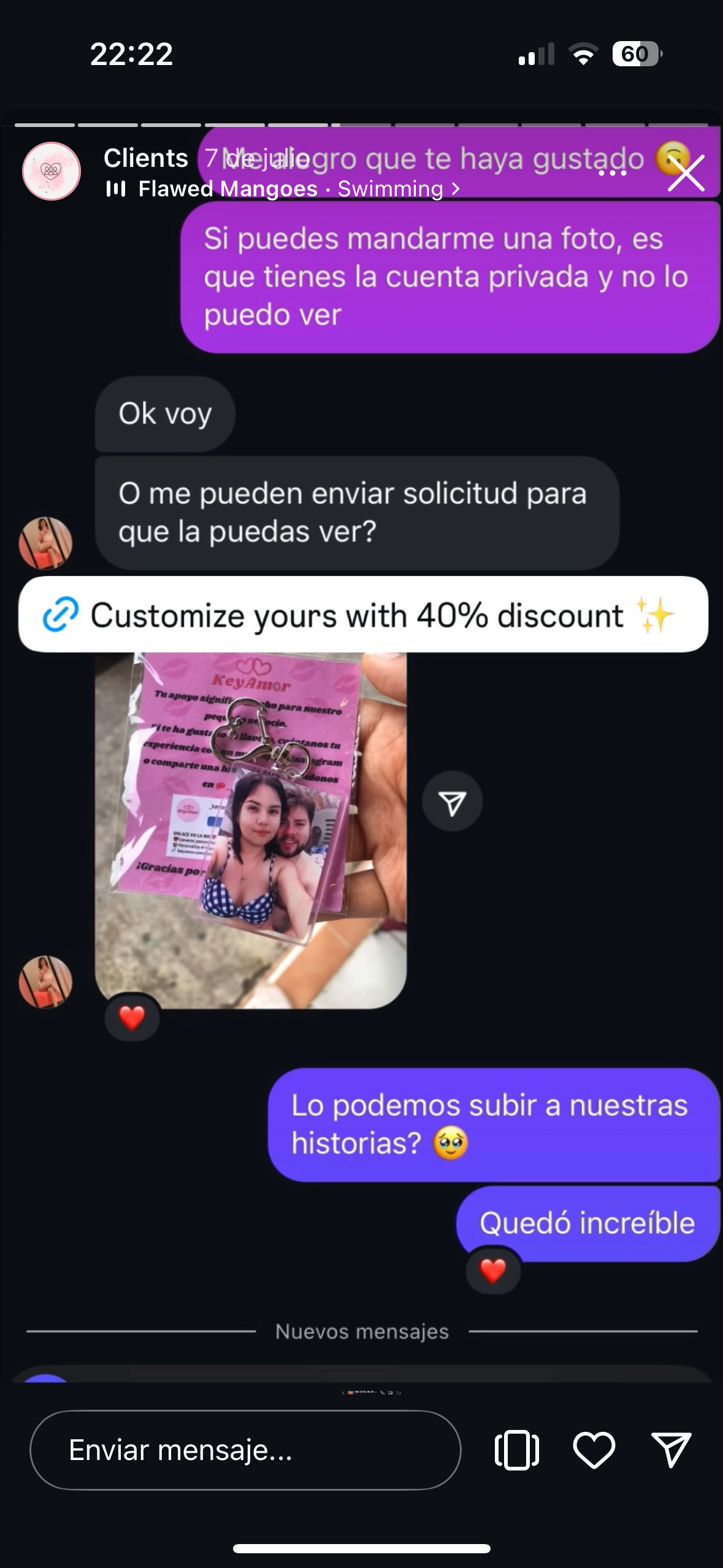
Task: Share this story via paper plane icon
Action: [x=671, y=1450]
